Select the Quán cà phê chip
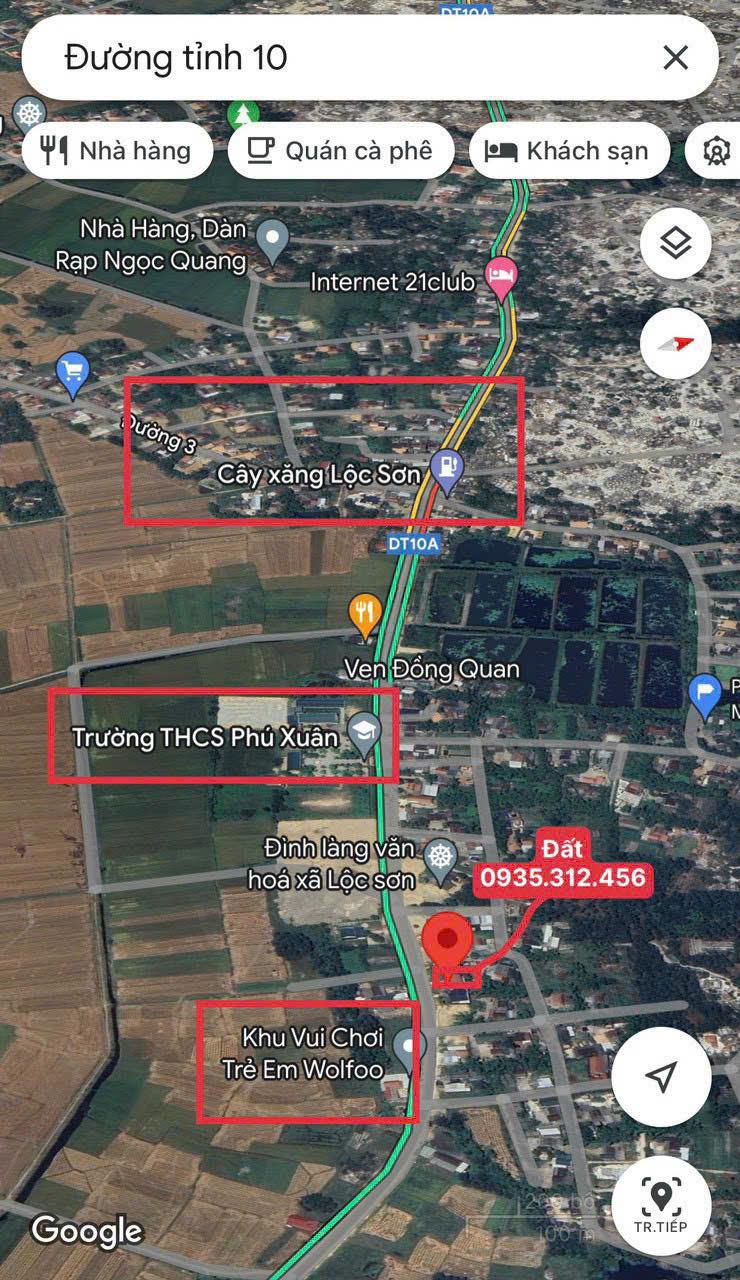The image size is (740, 1280). tap(340, 151)
